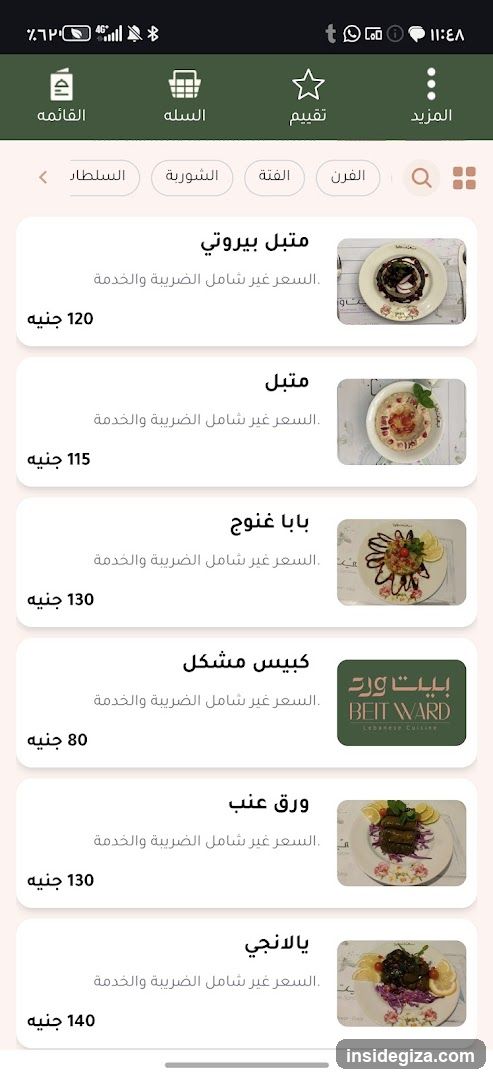Select the الفرن category chip
The height and width of the screenshot is (1080, 493).
coord(348,178)
